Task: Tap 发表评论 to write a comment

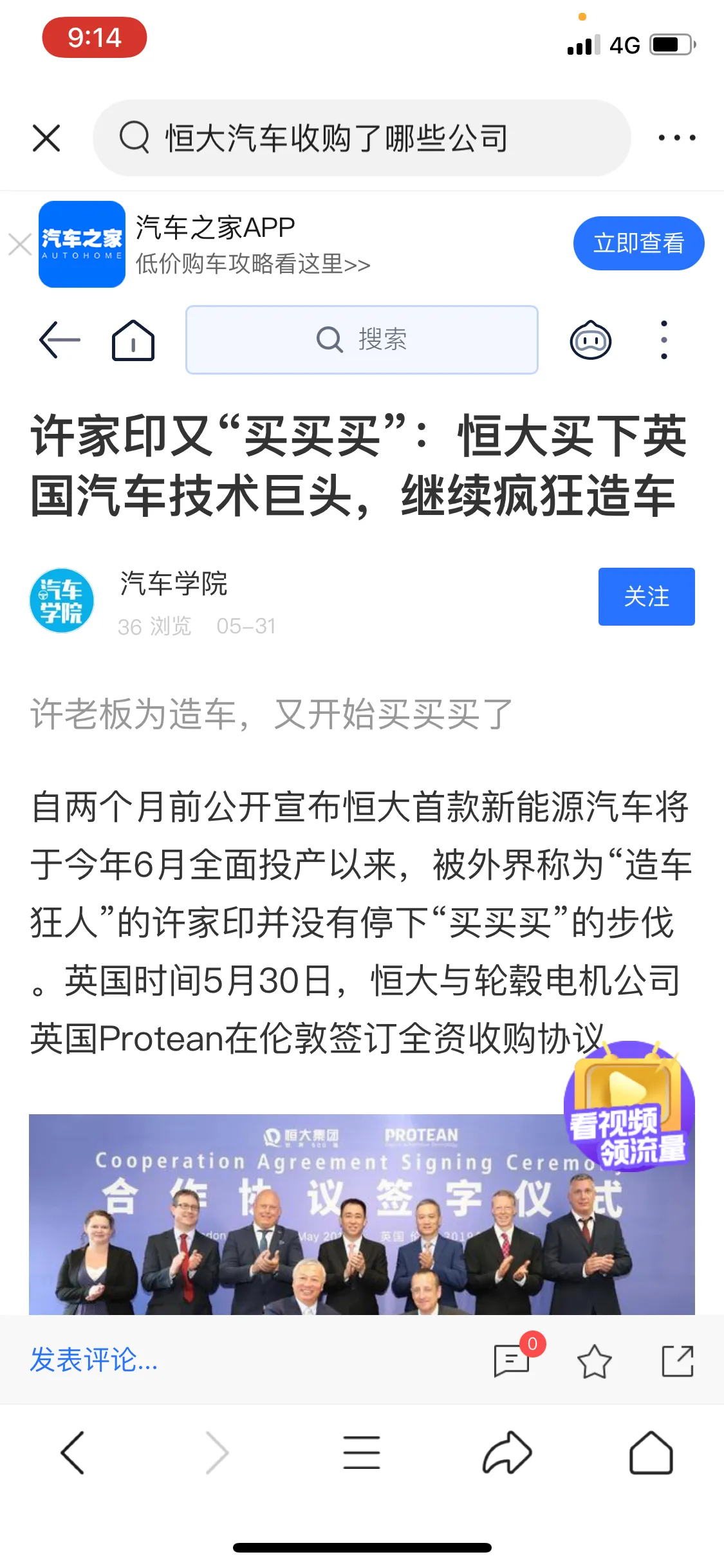Action: coord(94,1359)
